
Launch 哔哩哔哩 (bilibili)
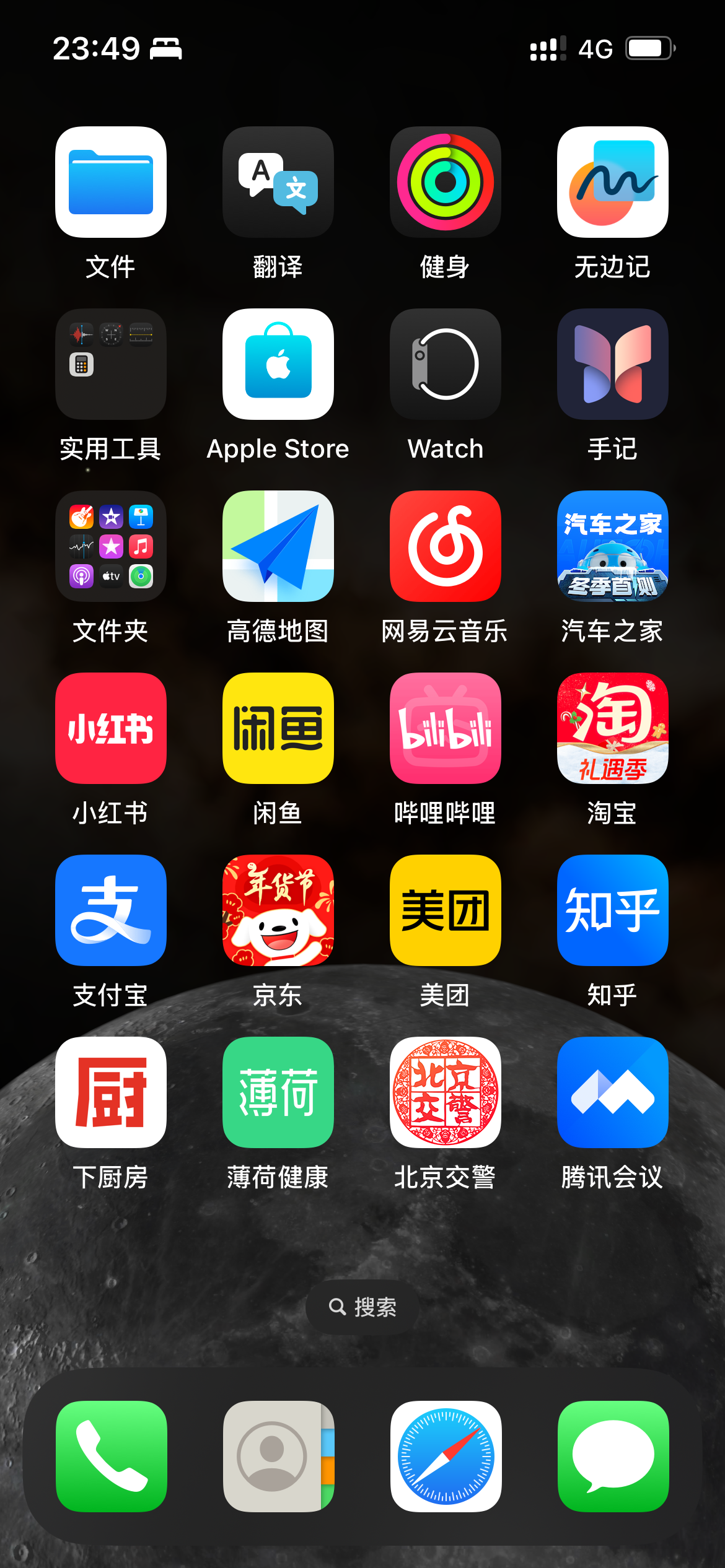pyautogui.click(x=446, y=728)
